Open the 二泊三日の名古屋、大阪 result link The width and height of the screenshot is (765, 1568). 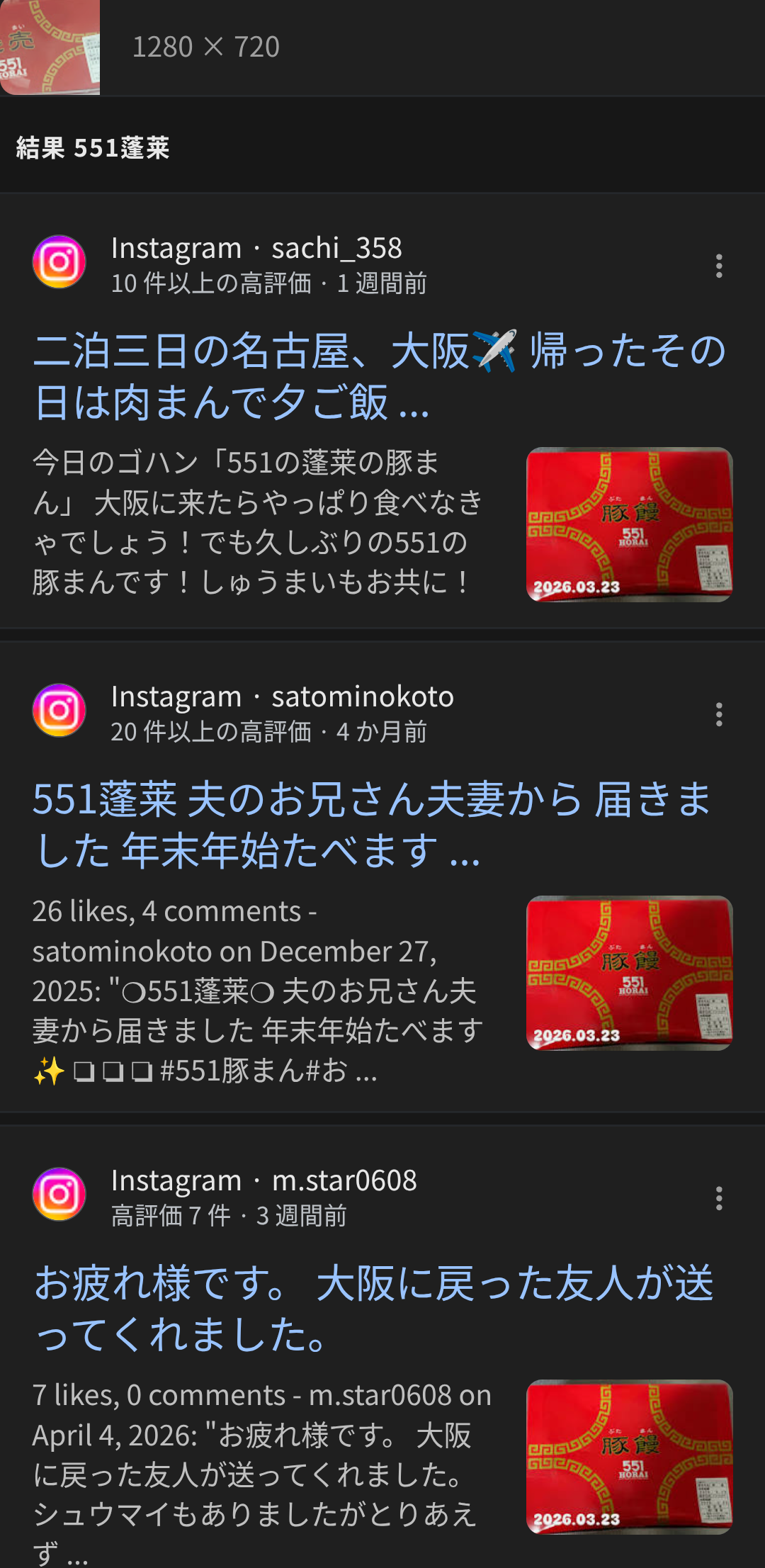[x=380, y=376]
